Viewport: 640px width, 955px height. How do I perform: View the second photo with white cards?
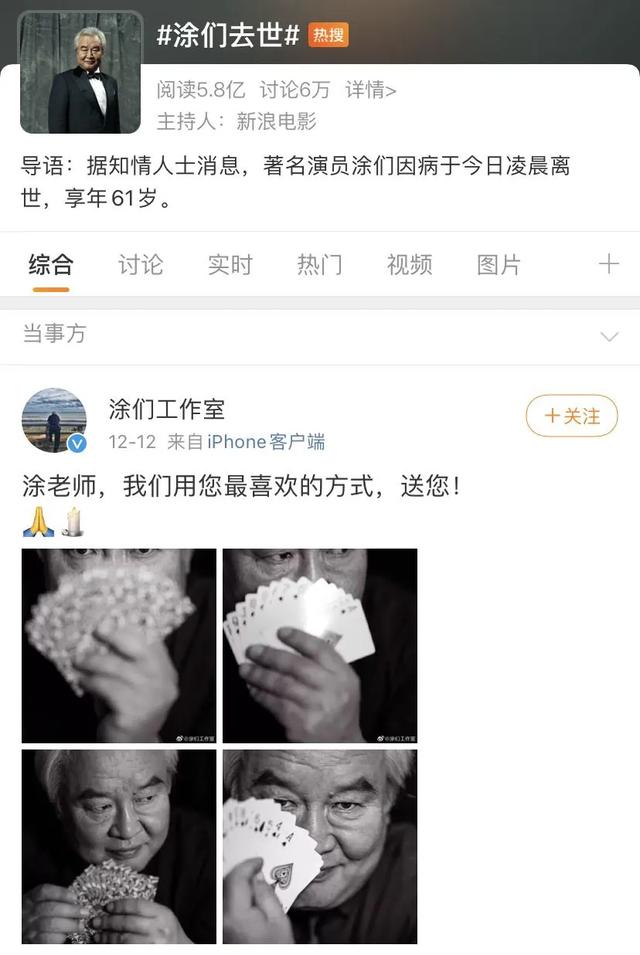320,646
